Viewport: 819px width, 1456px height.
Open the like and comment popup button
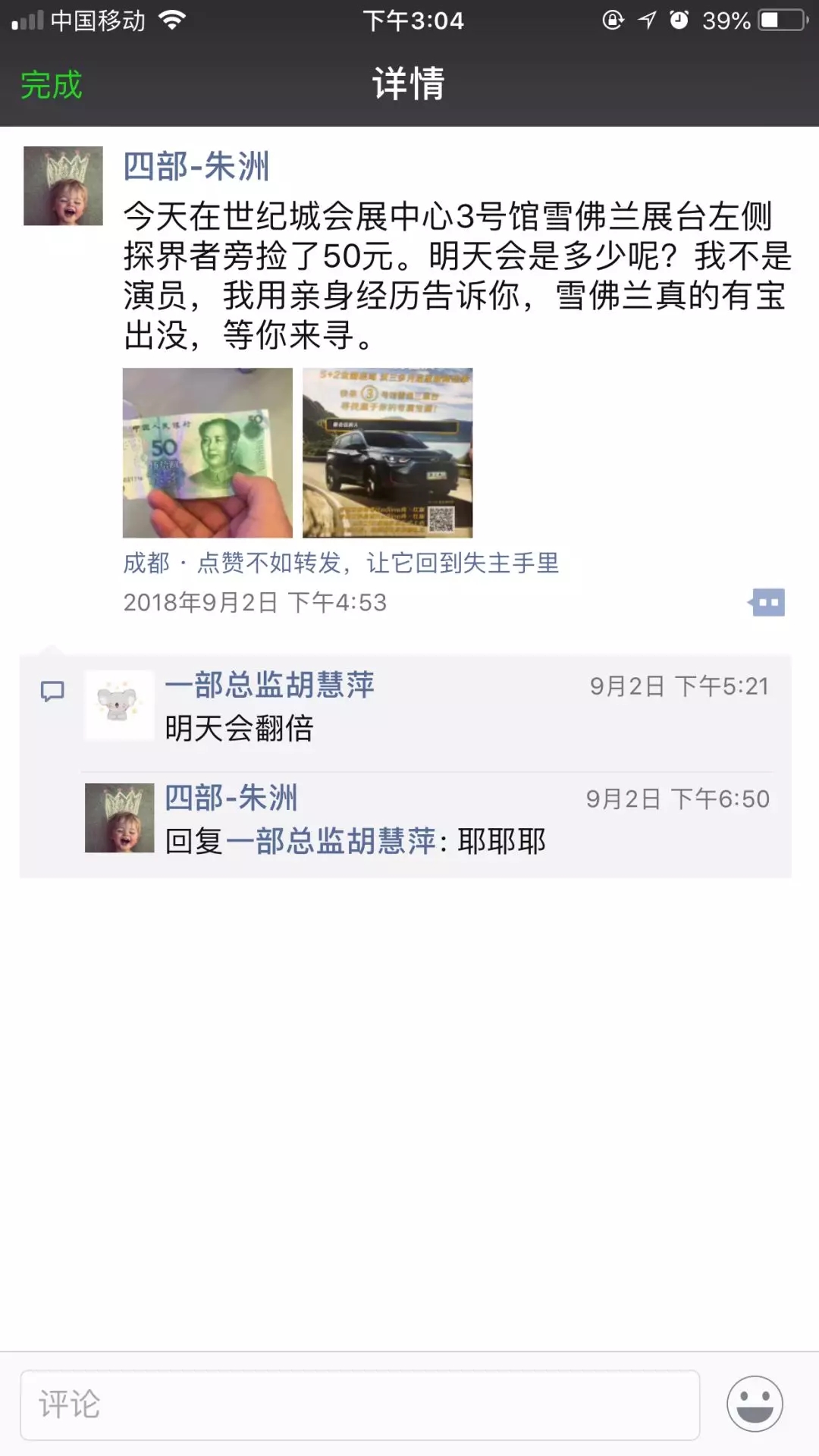tap(767, 603)
